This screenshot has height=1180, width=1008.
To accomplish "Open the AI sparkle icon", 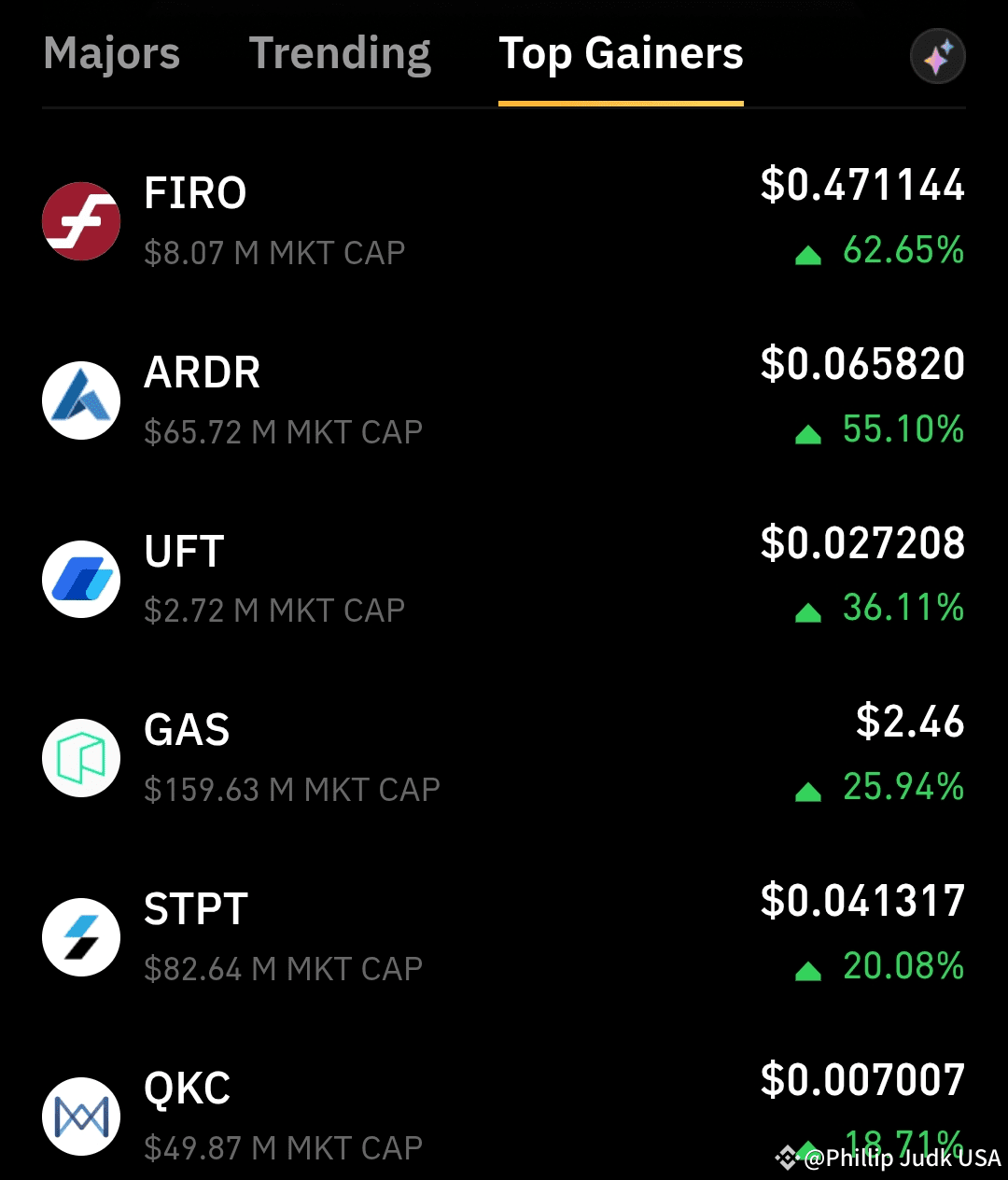I will click(937, 57).
